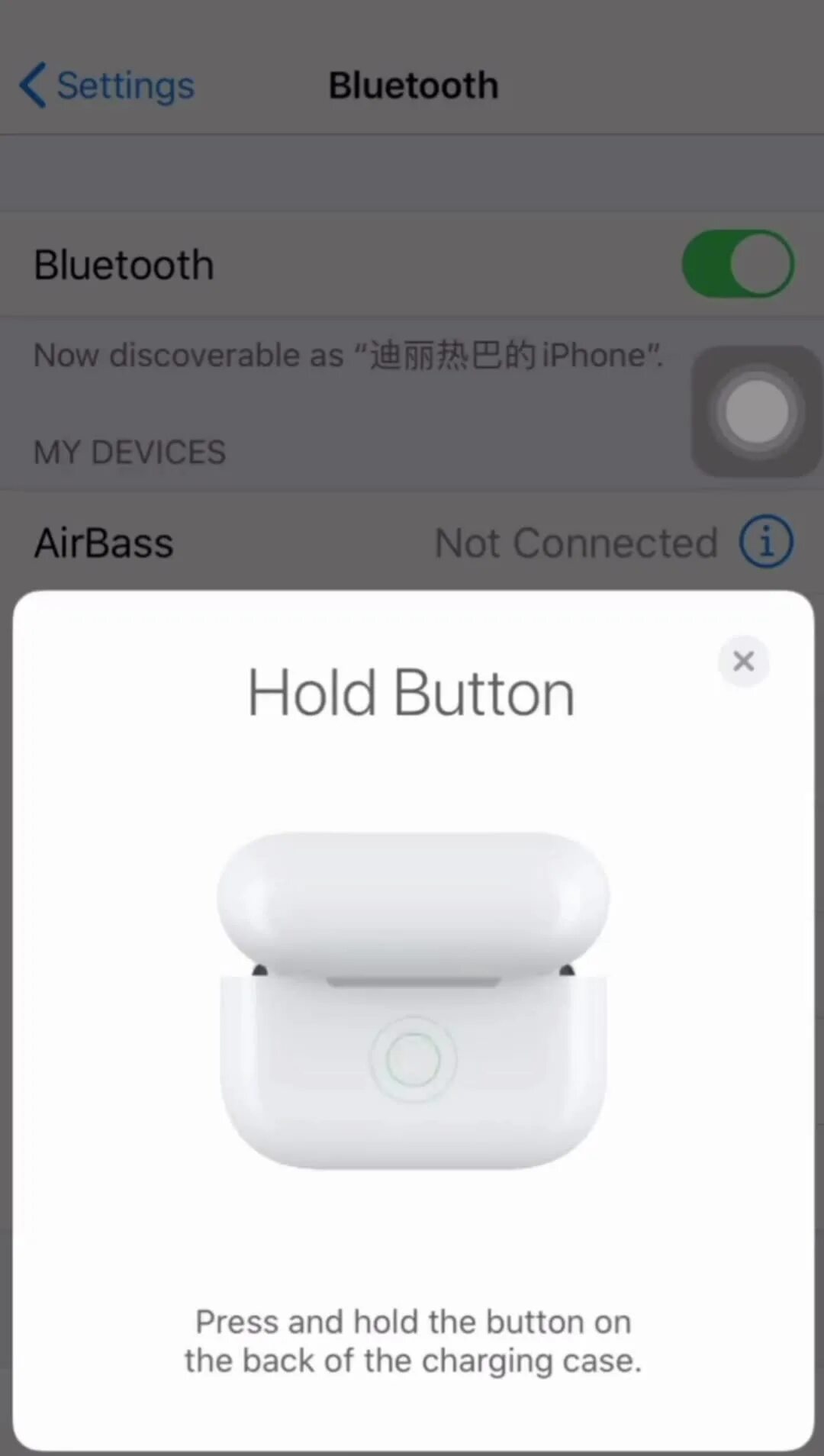Viewport: 824px width, 1456px height.
Task: Dismiss the Hold Button pairing card
Action: 743,661
